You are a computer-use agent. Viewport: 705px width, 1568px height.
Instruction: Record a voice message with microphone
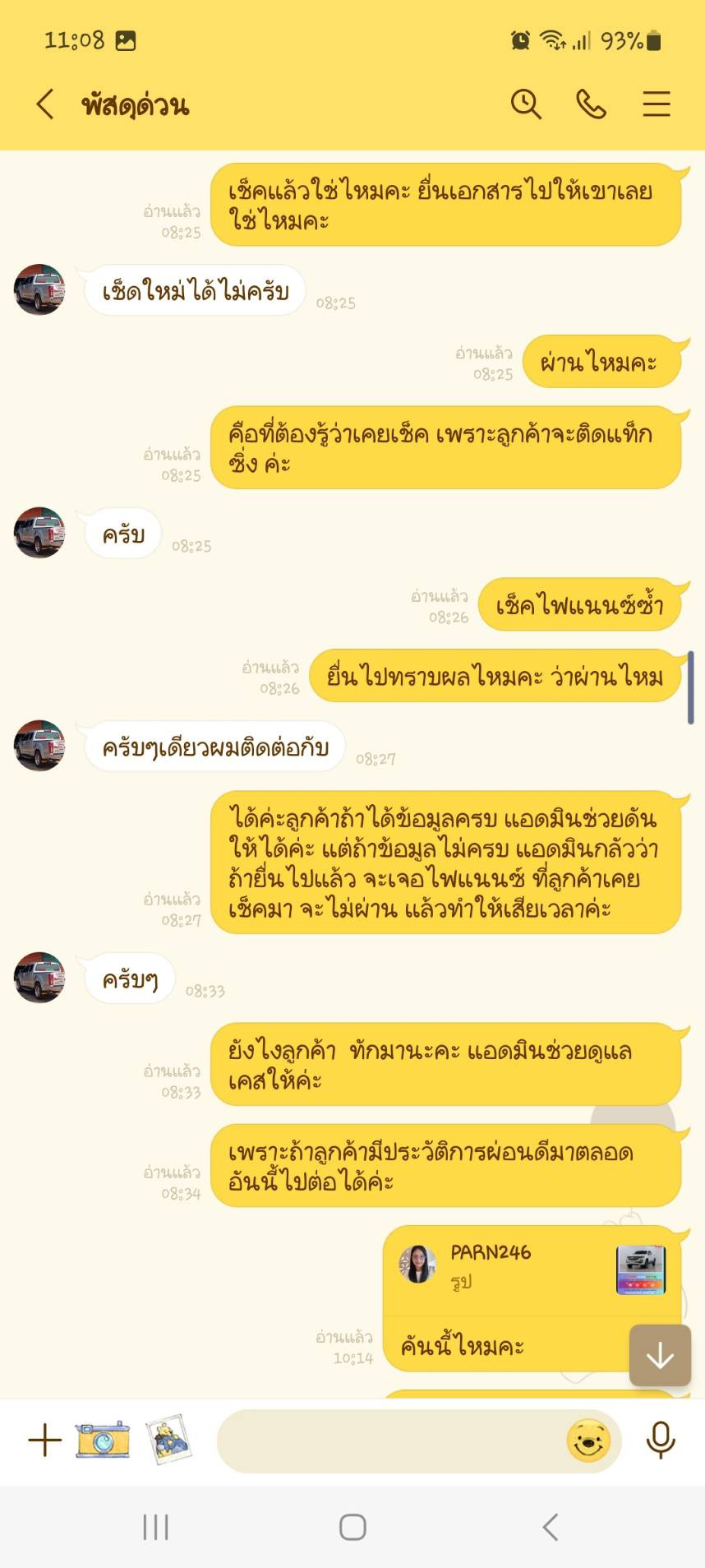coord(660,1440)
